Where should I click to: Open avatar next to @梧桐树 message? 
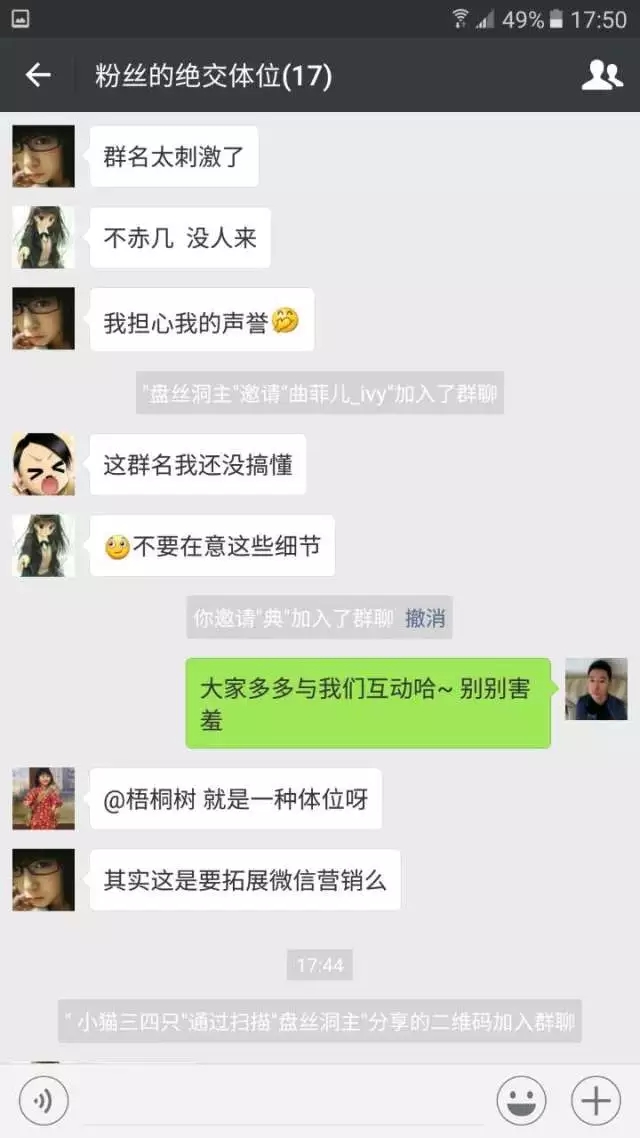pos(44,798)
